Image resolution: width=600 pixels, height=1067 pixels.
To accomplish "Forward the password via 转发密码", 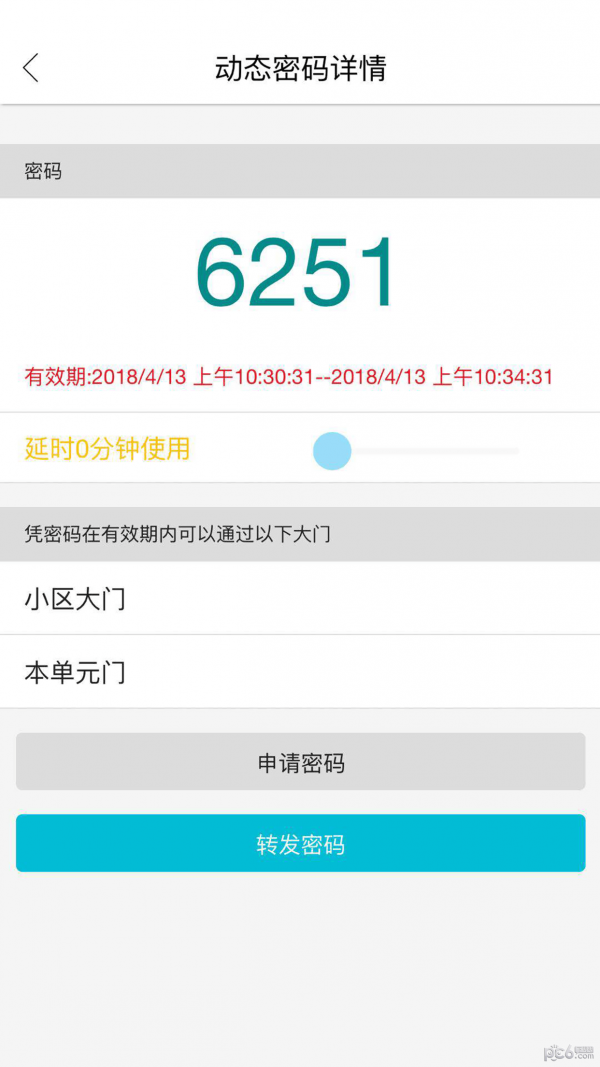I will point(301,843).
